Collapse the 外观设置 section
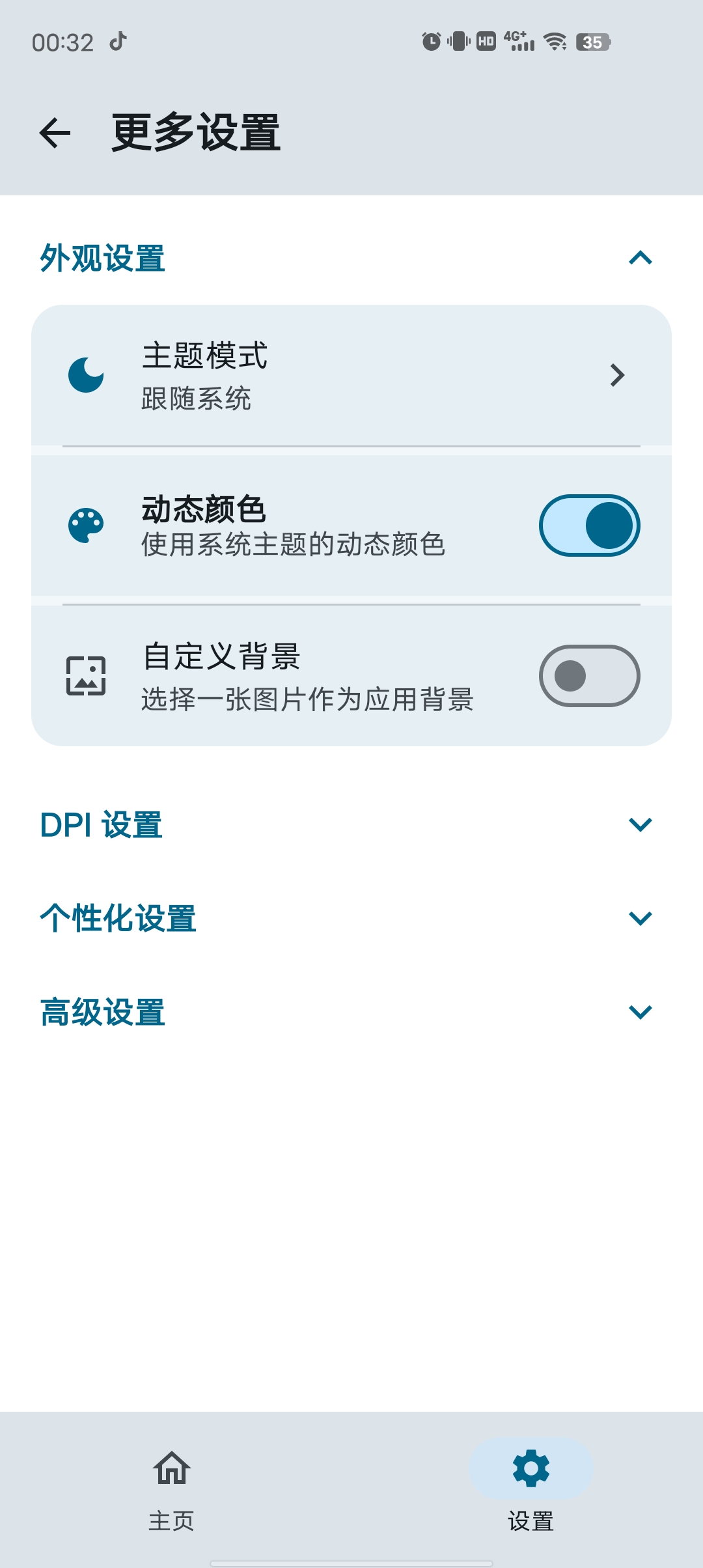The width and height of the screenshot is (703, 1568). pos(641,259)
